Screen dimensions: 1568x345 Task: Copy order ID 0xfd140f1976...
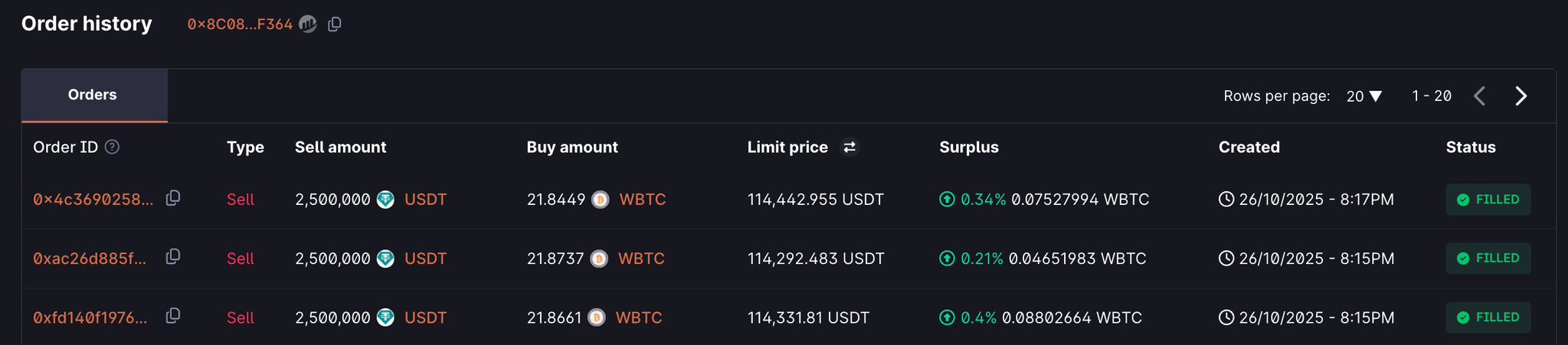[x=173, y=316]
